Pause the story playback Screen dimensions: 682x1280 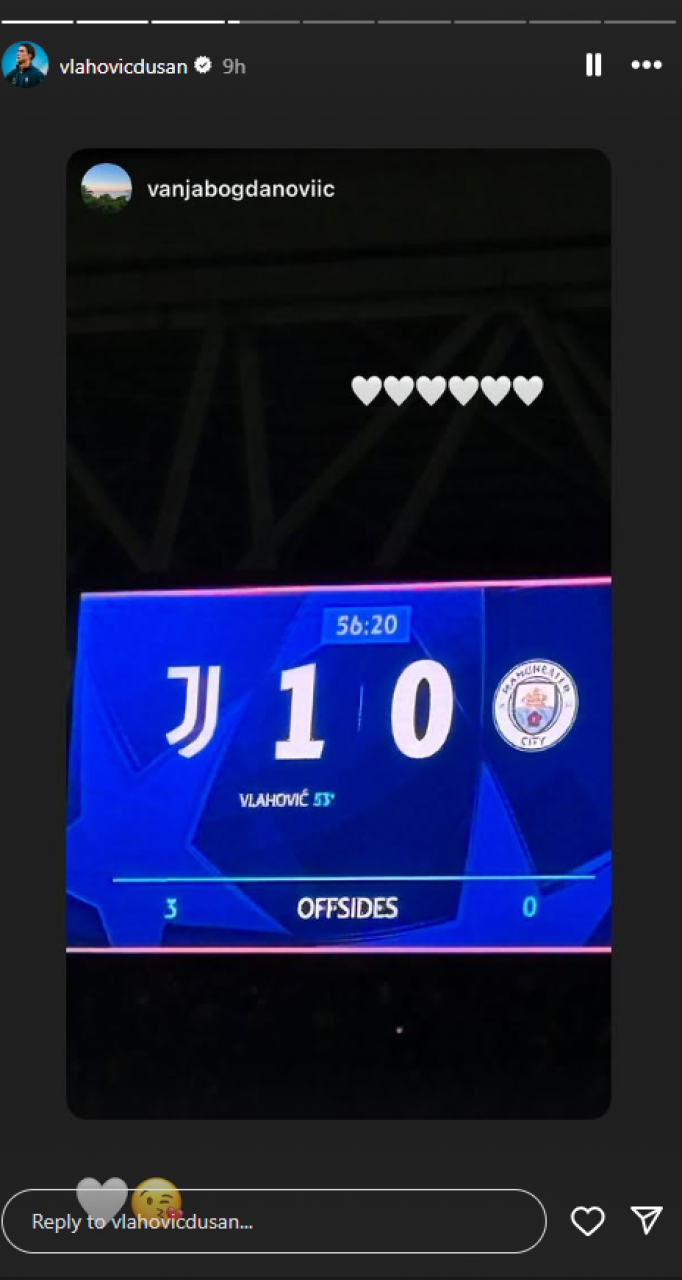[x=593, y=65]
